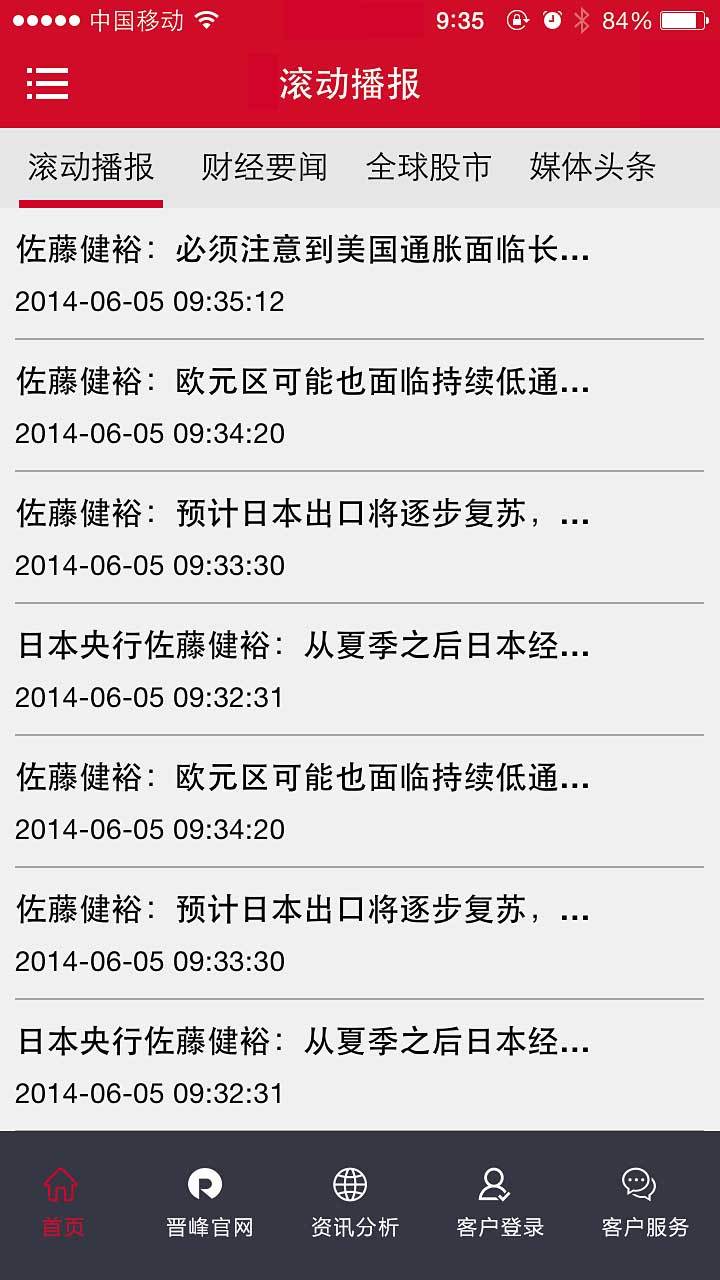
Task: Switch to the 财经要闻 tab
Action: (x=264, y=168)
